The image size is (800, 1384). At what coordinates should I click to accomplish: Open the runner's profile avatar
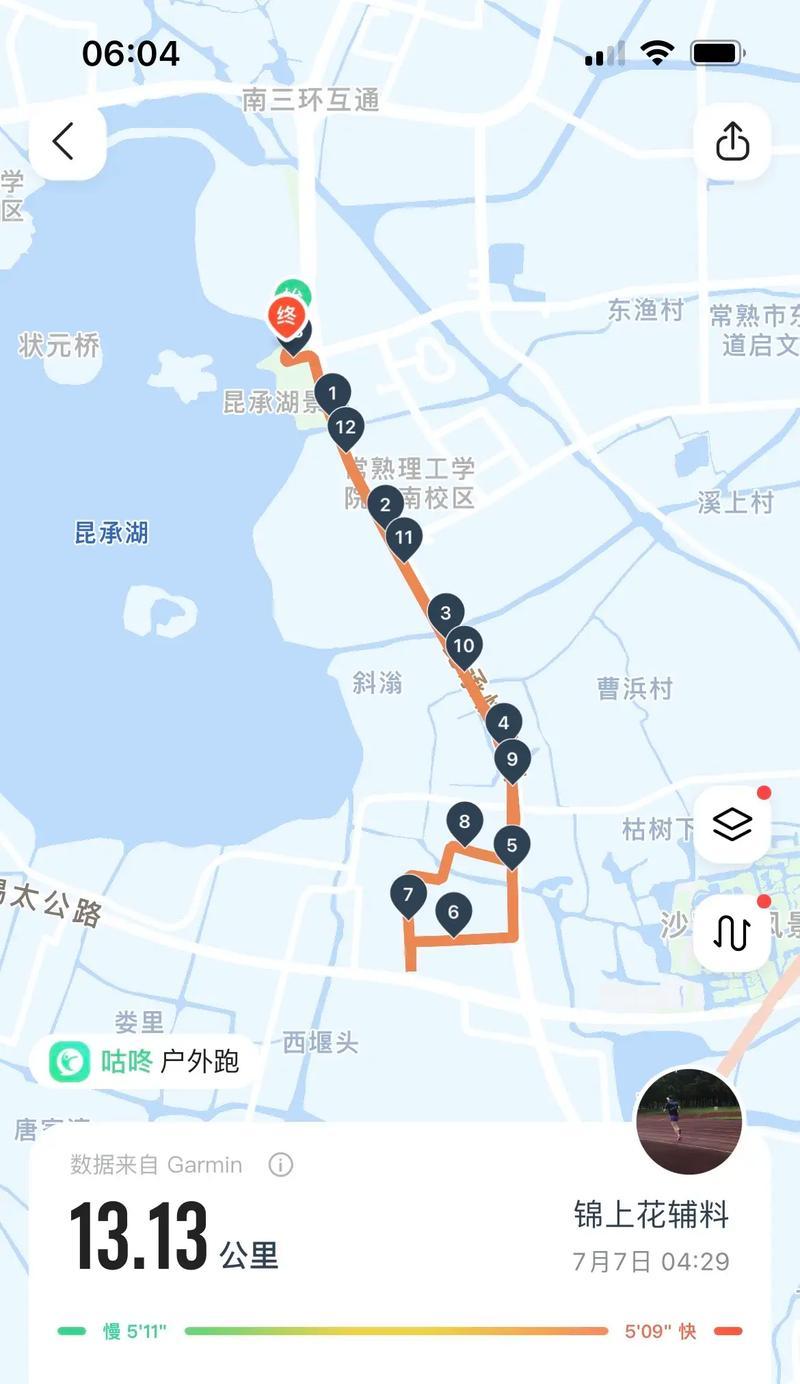689,1121
